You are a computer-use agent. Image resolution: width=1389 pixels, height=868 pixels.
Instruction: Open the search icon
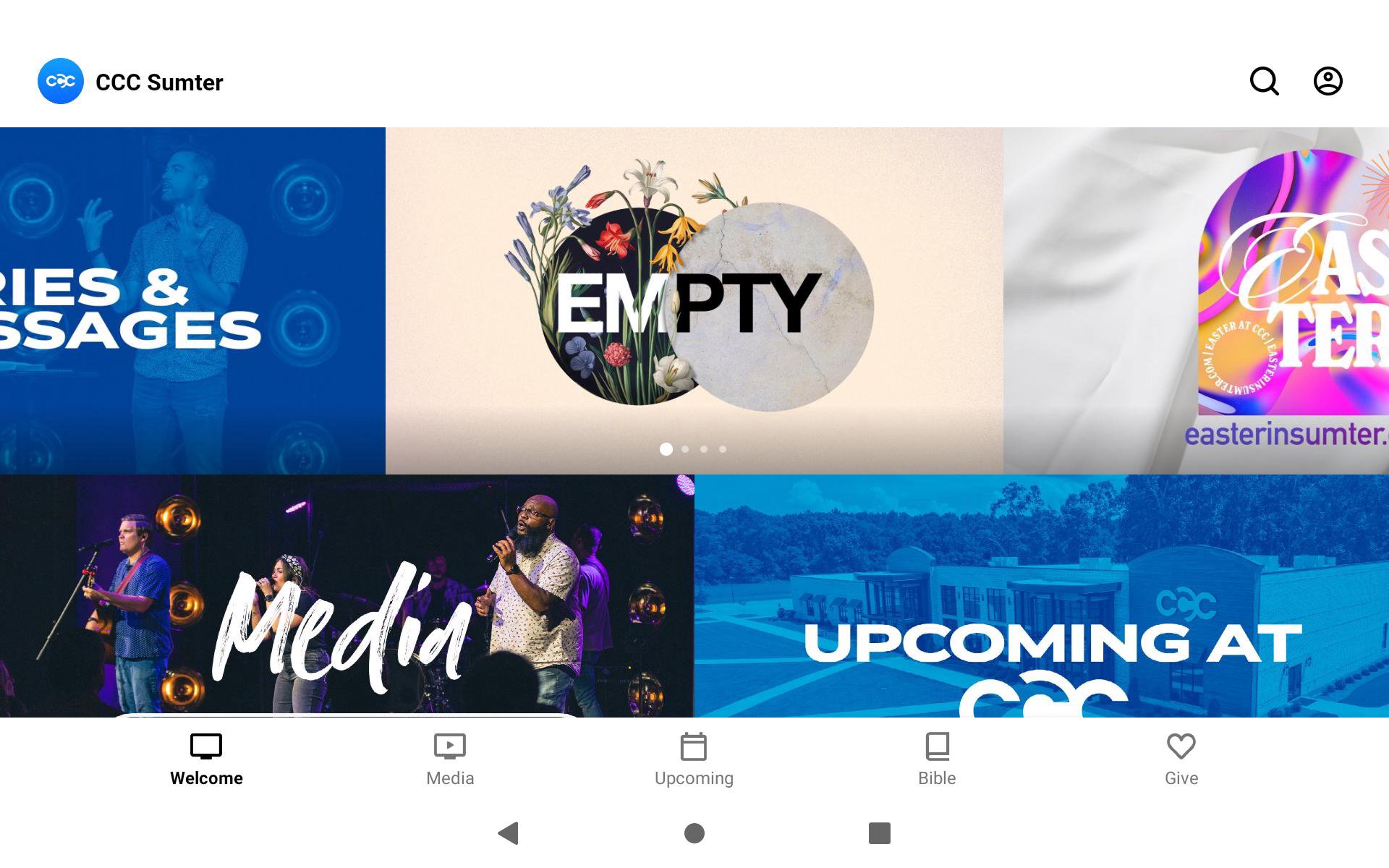pyautogui.click(x=1264, y=81)
